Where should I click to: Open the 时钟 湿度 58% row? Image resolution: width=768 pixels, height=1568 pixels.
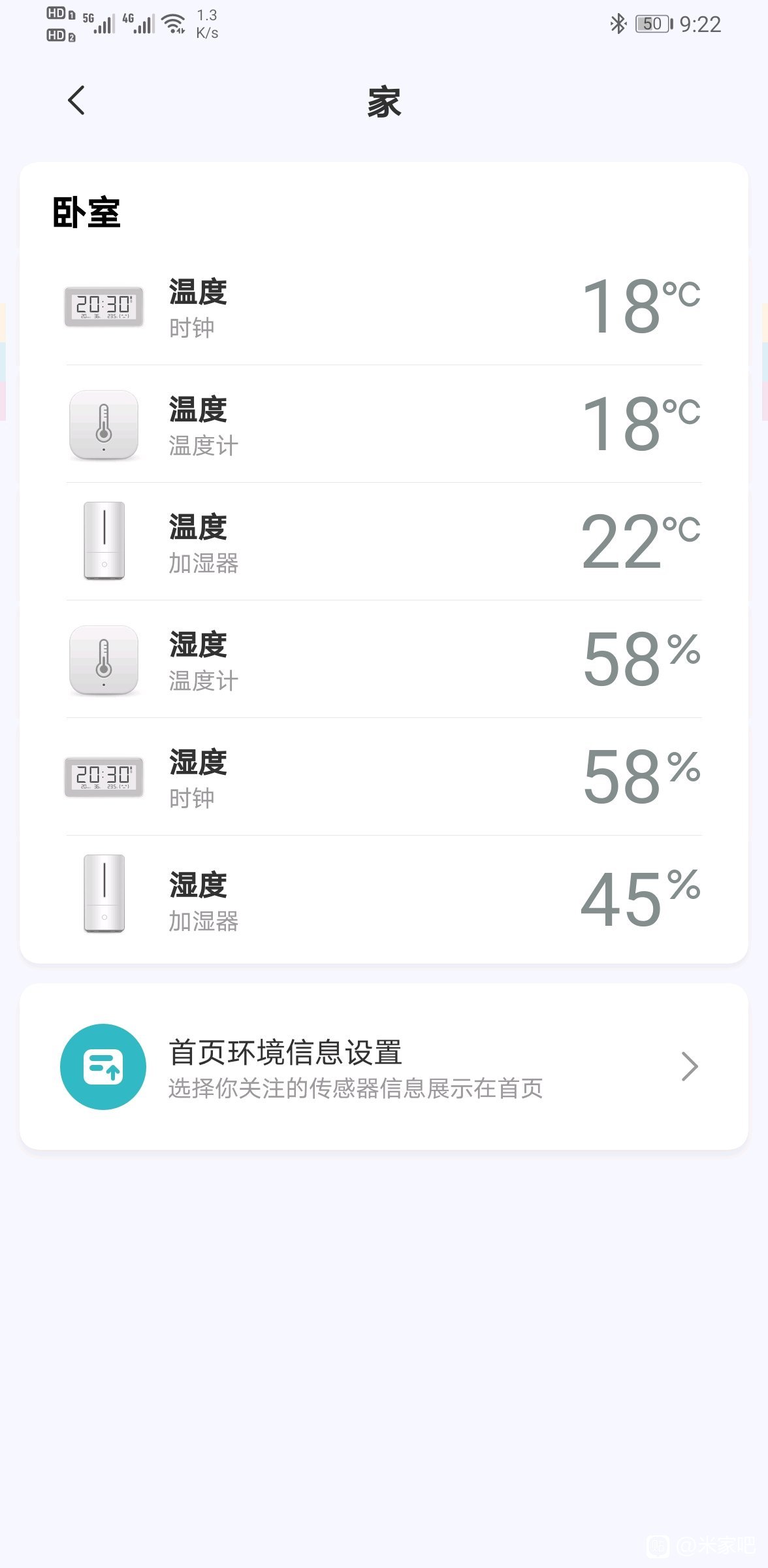coord(384,777)
